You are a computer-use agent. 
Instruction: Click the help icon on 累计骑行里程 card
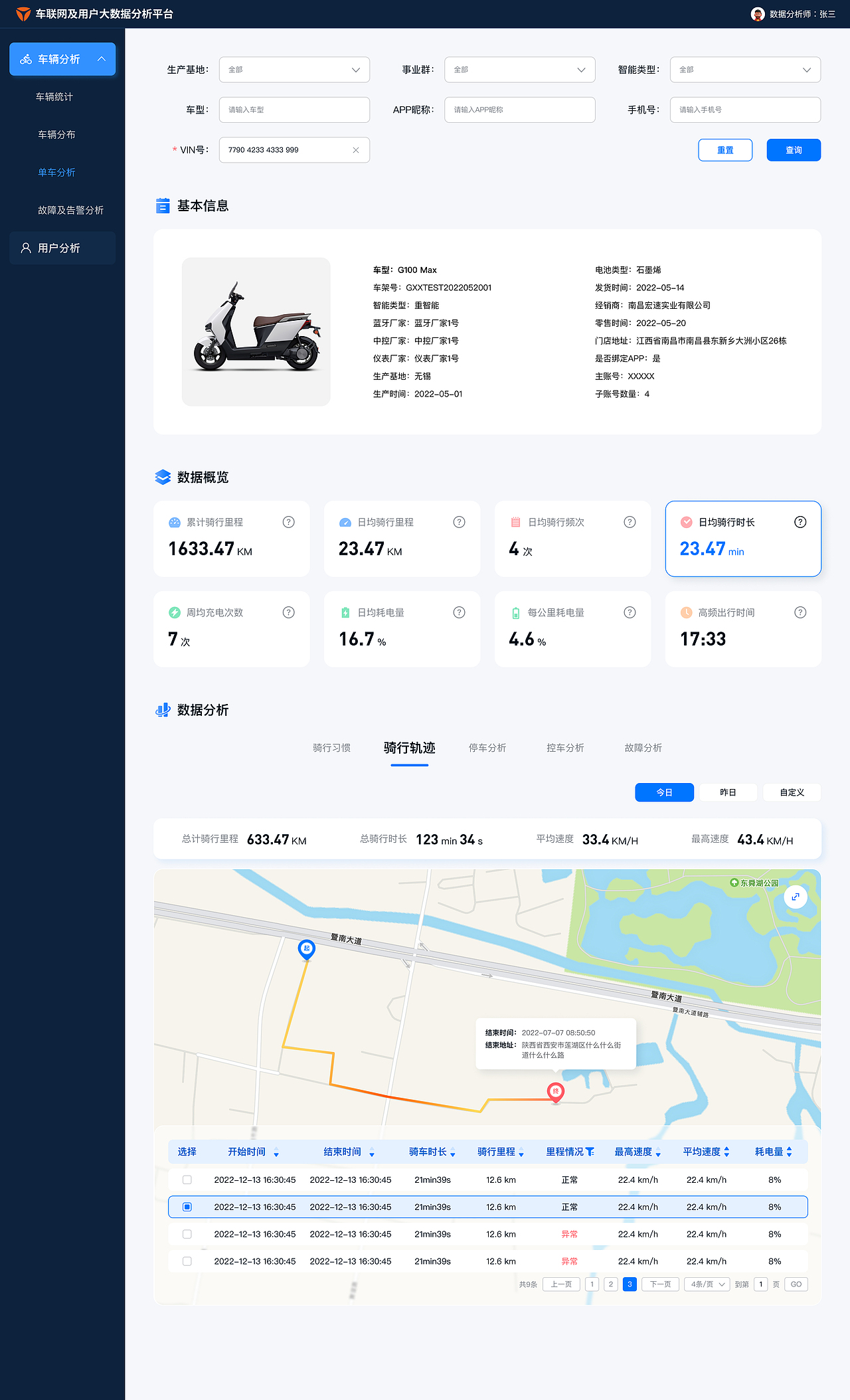click(x=288, y=522)
